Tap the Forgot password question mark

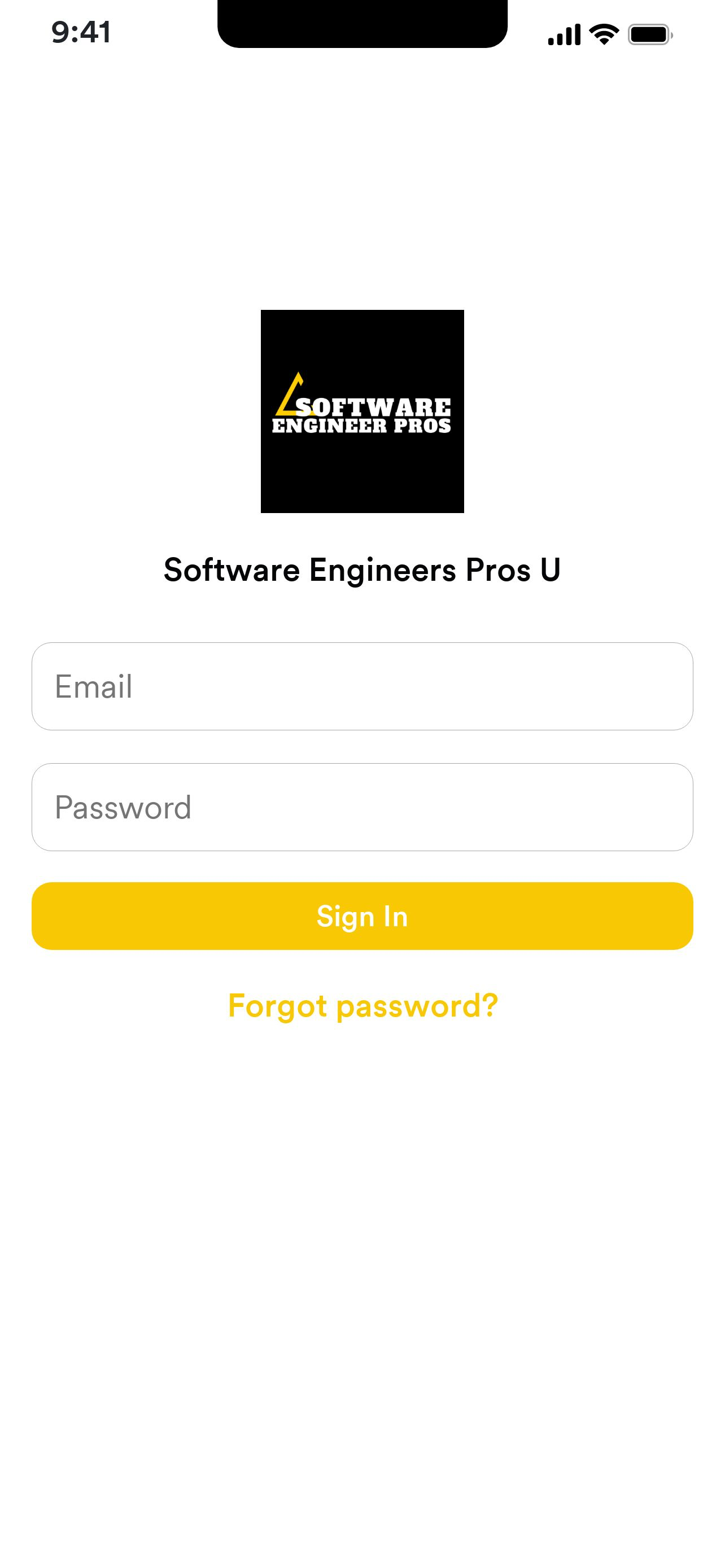coord(490,1005)
